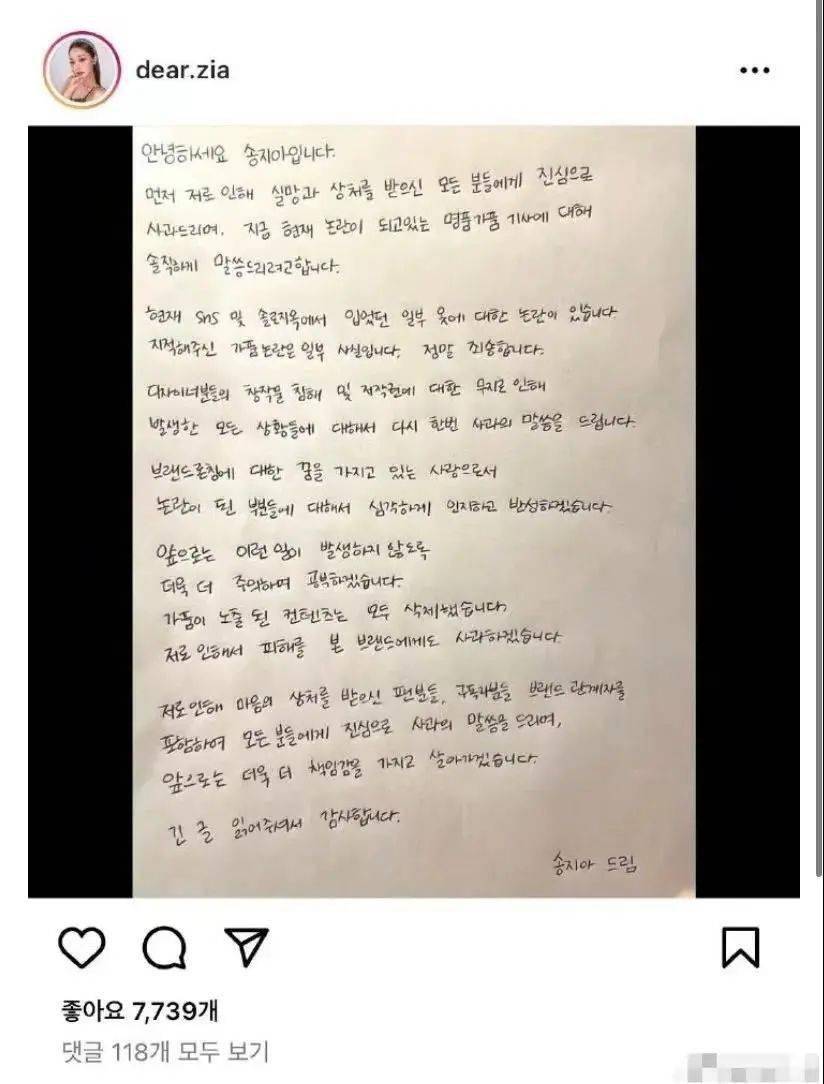Screen dimensions: 824x1084
Task: Open the handwritten letter post image
Action: click(x=413, y=510)
